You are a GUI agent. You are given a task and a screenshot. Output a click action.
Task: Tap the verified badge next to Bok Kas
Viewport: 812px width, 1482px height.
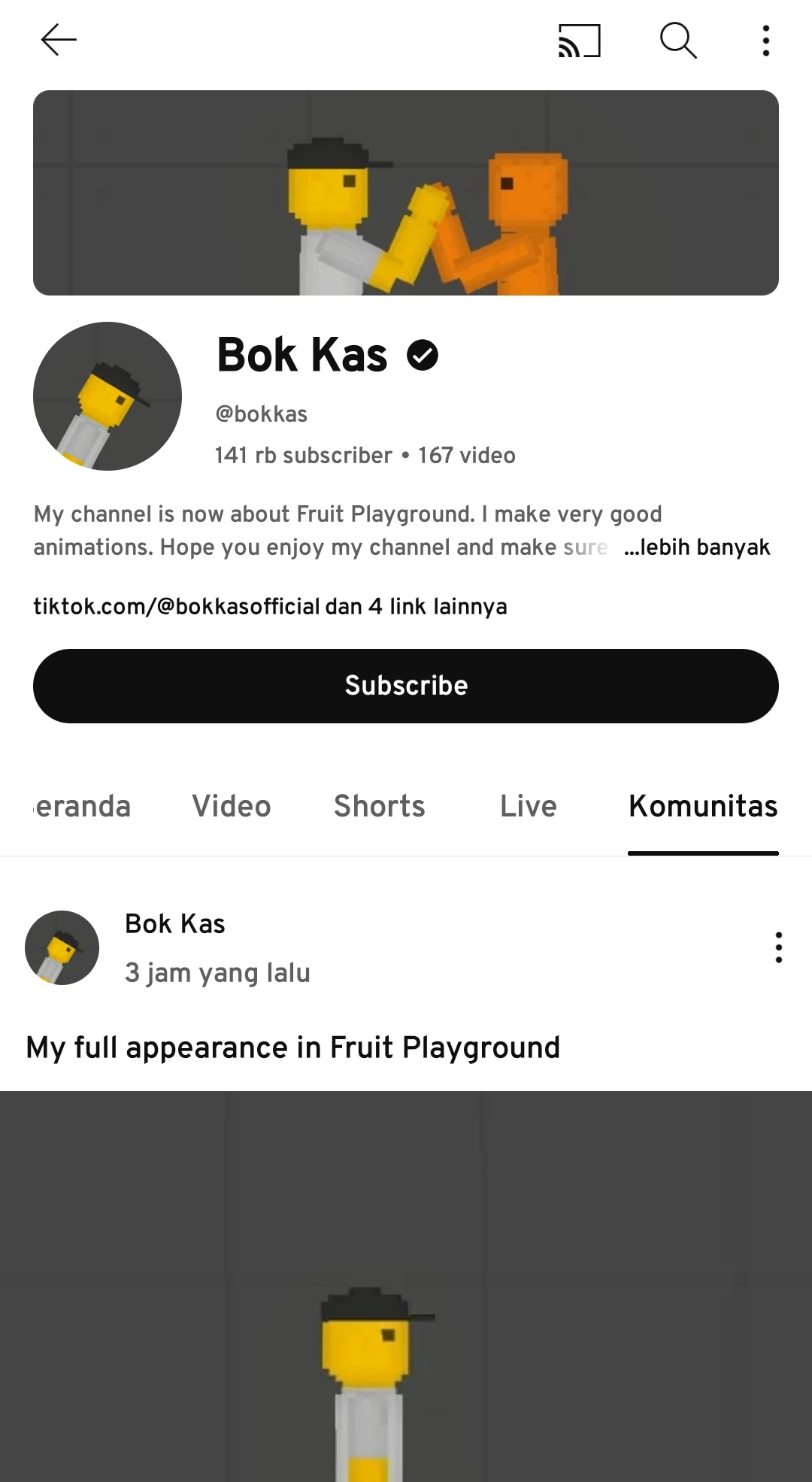tap(423, 355)
